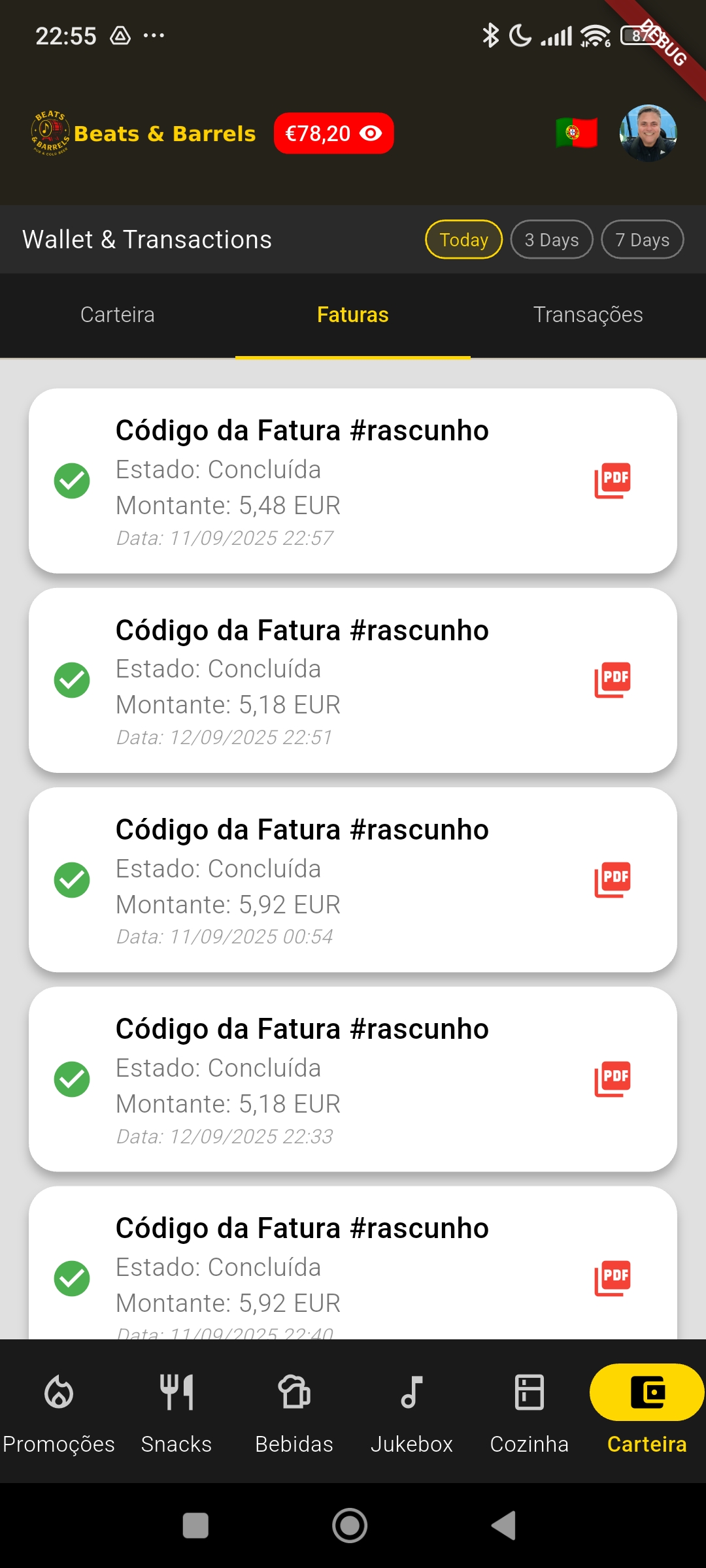The width and height of the screenshot is (706, 1568).
Task: Open PDF for the 5,48 EUR invoice
Action: (613, 481)
